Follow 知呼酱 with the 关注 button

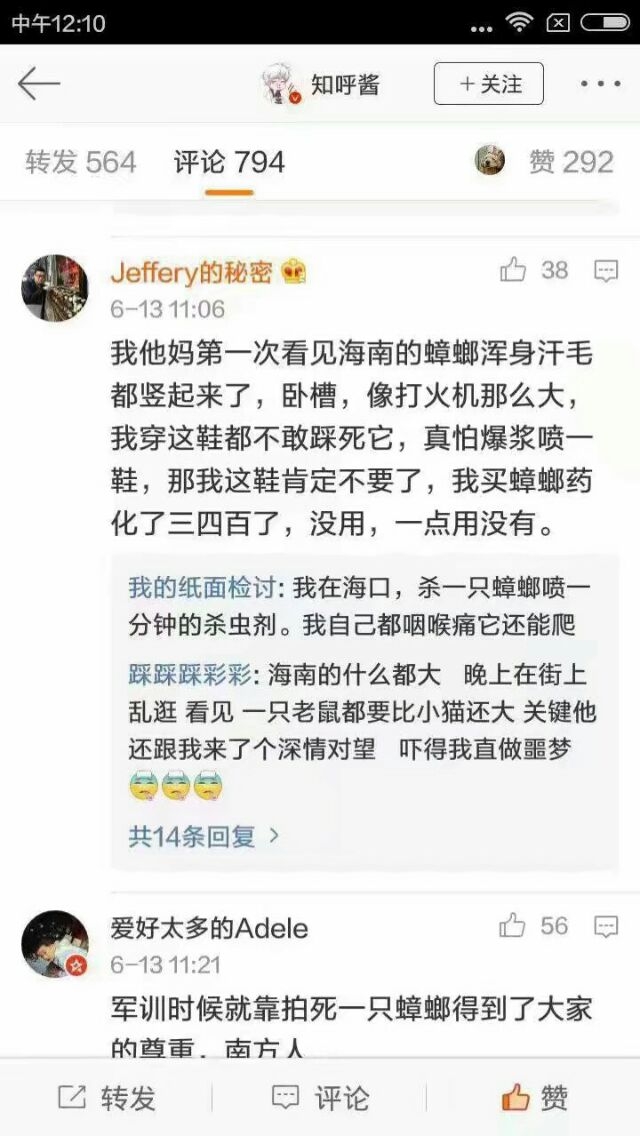(489, 84)
